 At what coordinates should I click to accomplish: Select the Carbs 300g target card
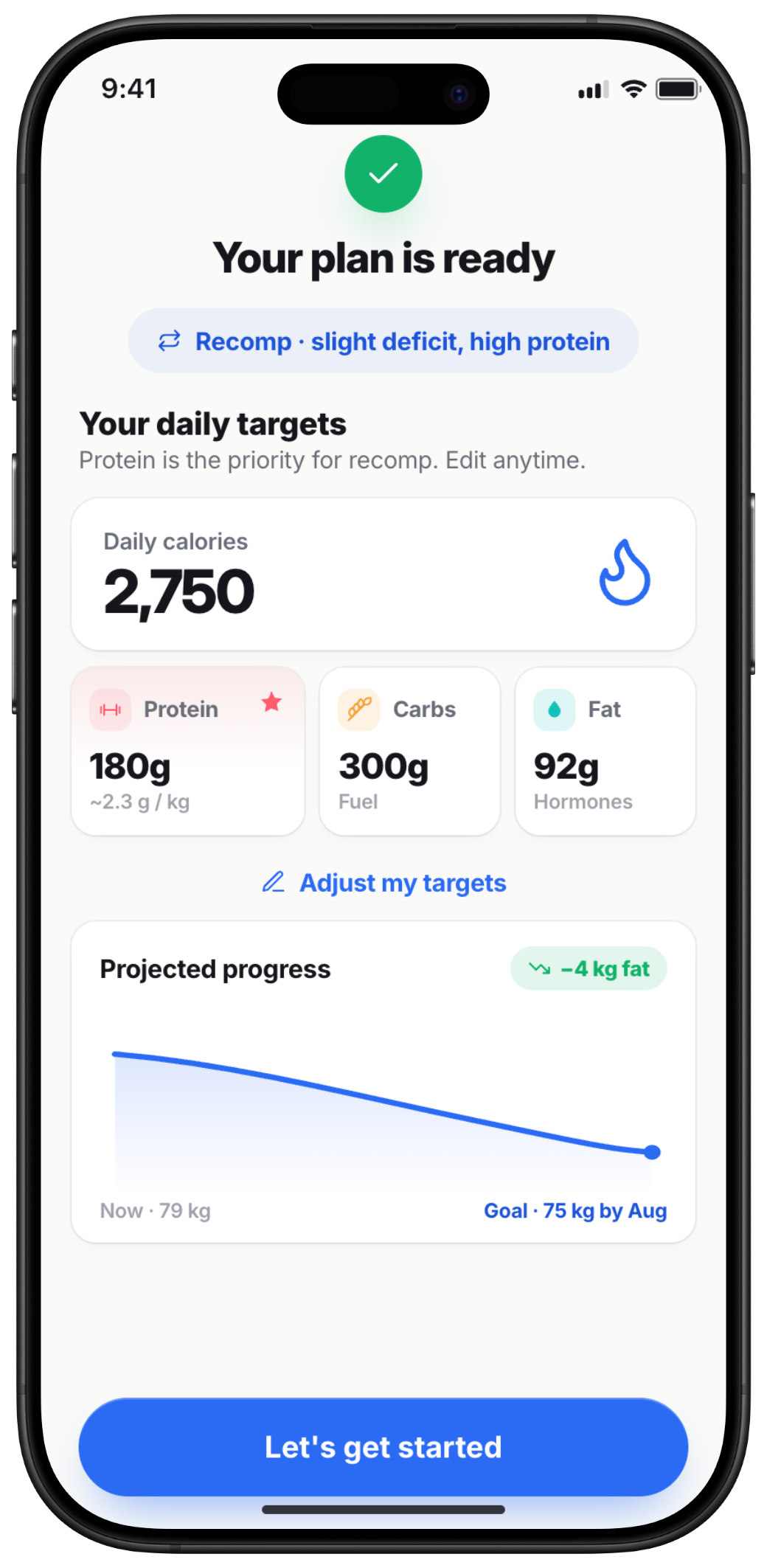coord(410,752)
